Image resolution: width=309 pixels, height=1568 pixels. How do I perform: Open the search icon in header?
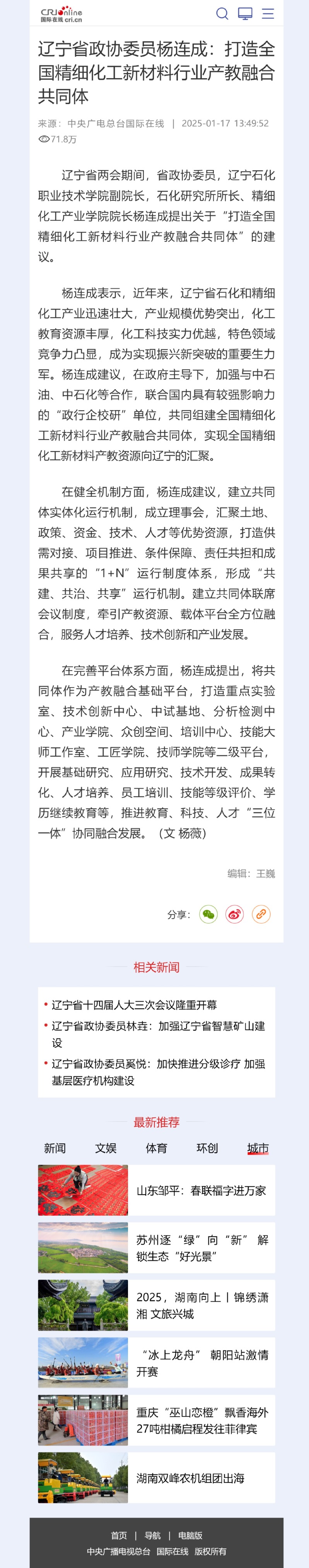click(x=222, y=14)
